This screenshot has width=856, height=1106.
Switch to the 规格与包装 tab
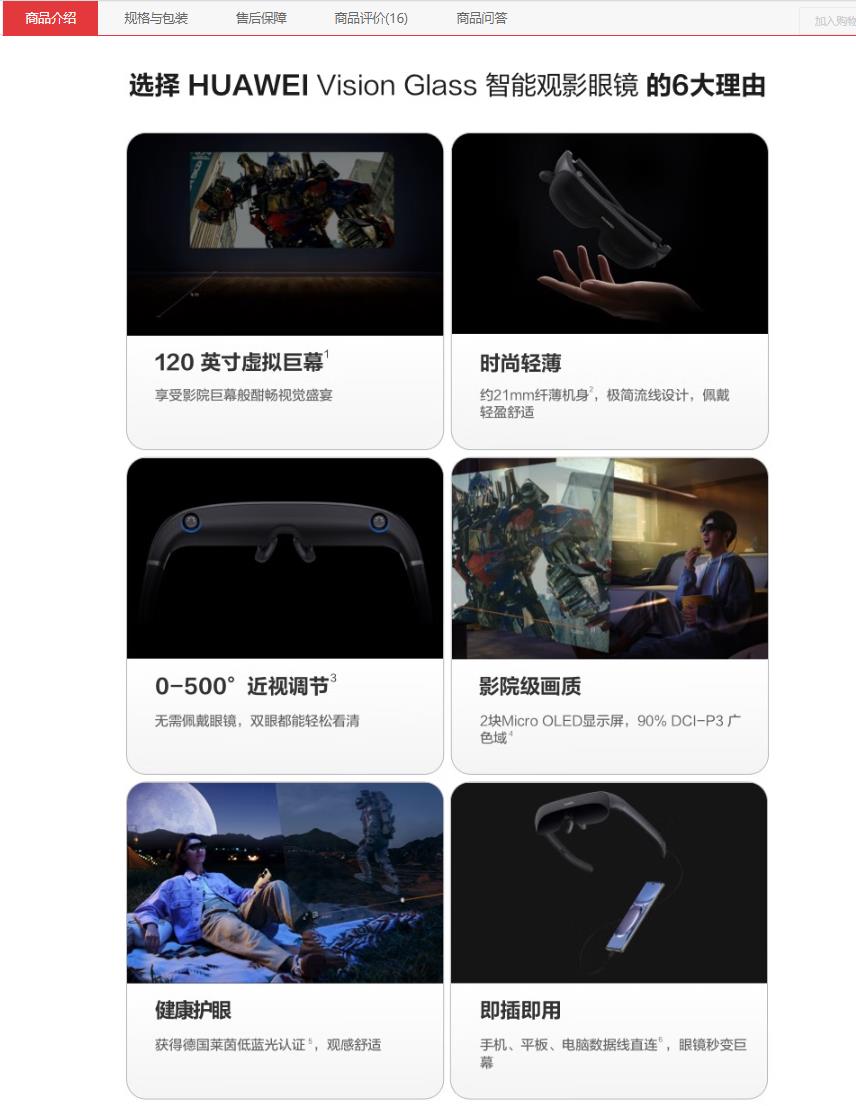[154, 17]
